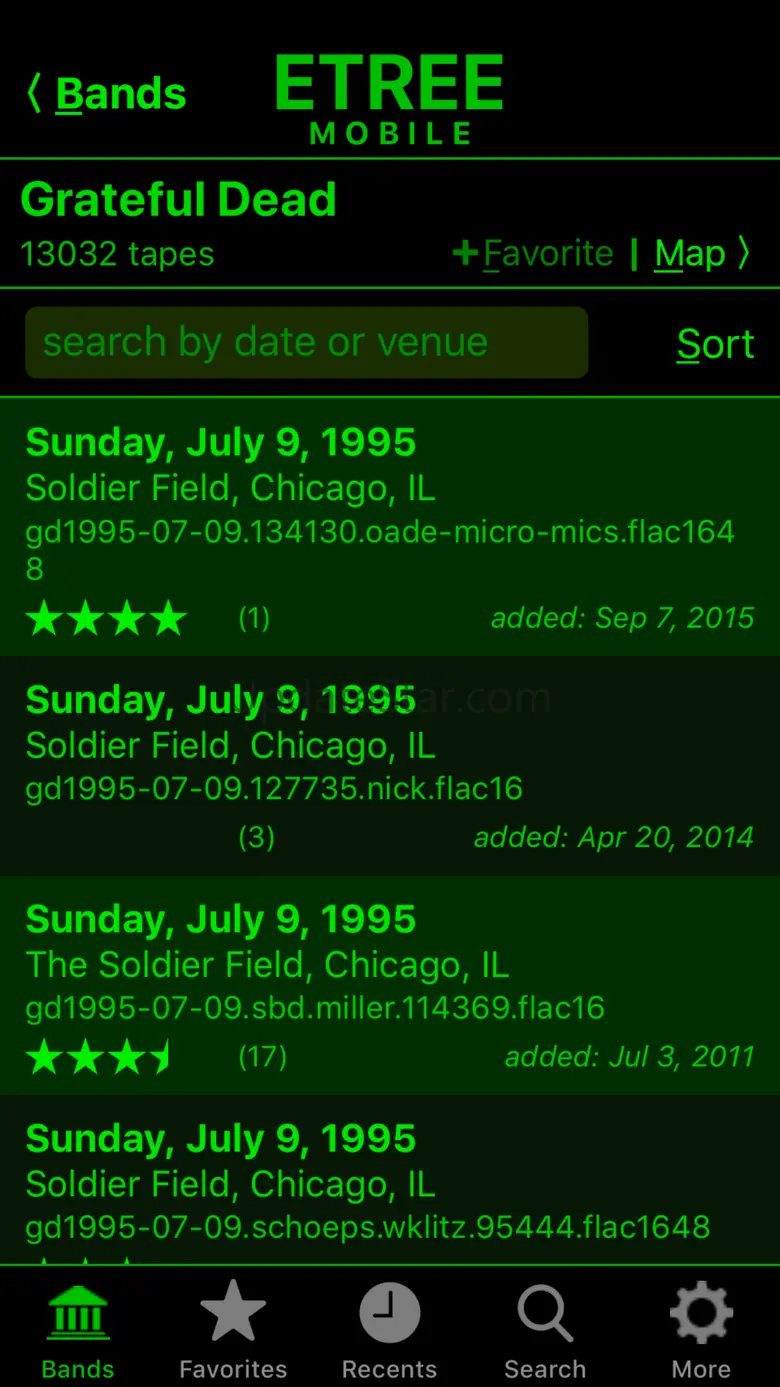Screen dimensions: 780x1387
Task: Tap the search by date or venue field
Action: point(306,343)
